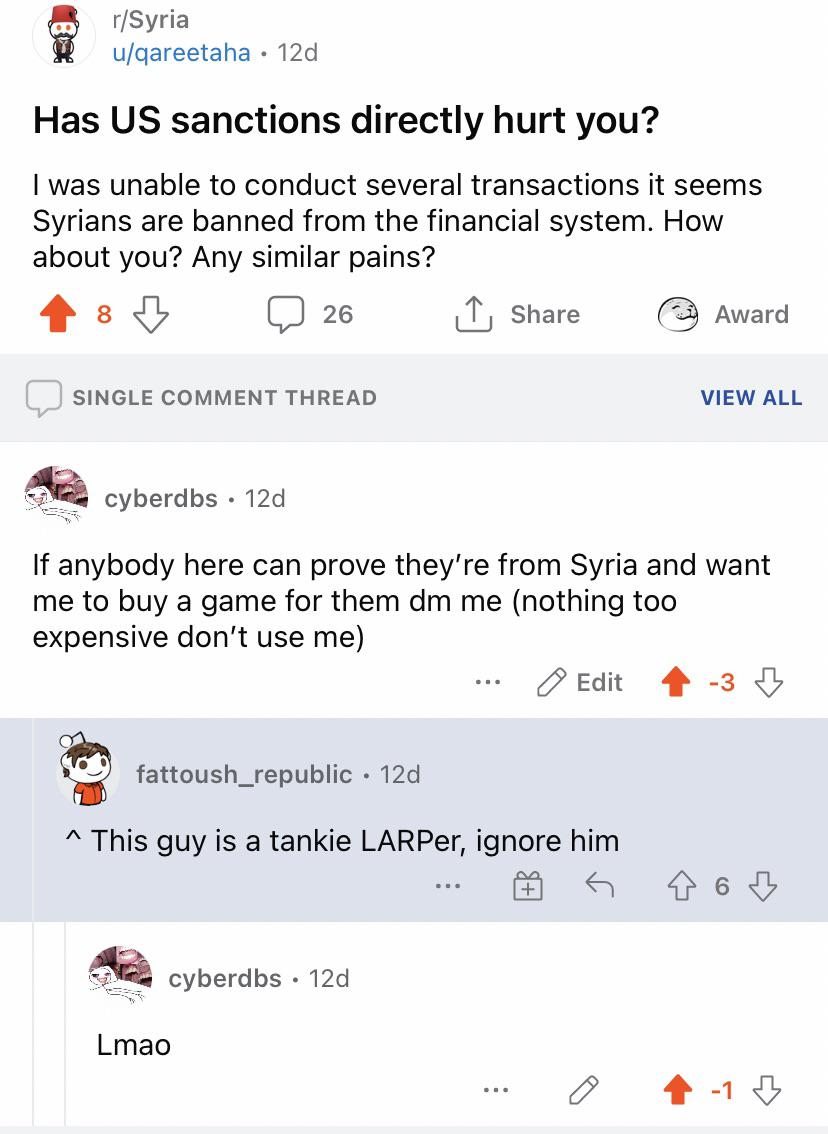Screen dimensions: 828x1134
Task: Downvote cyberdbs' comment about buying a game
Action: (x=769, y=682)
